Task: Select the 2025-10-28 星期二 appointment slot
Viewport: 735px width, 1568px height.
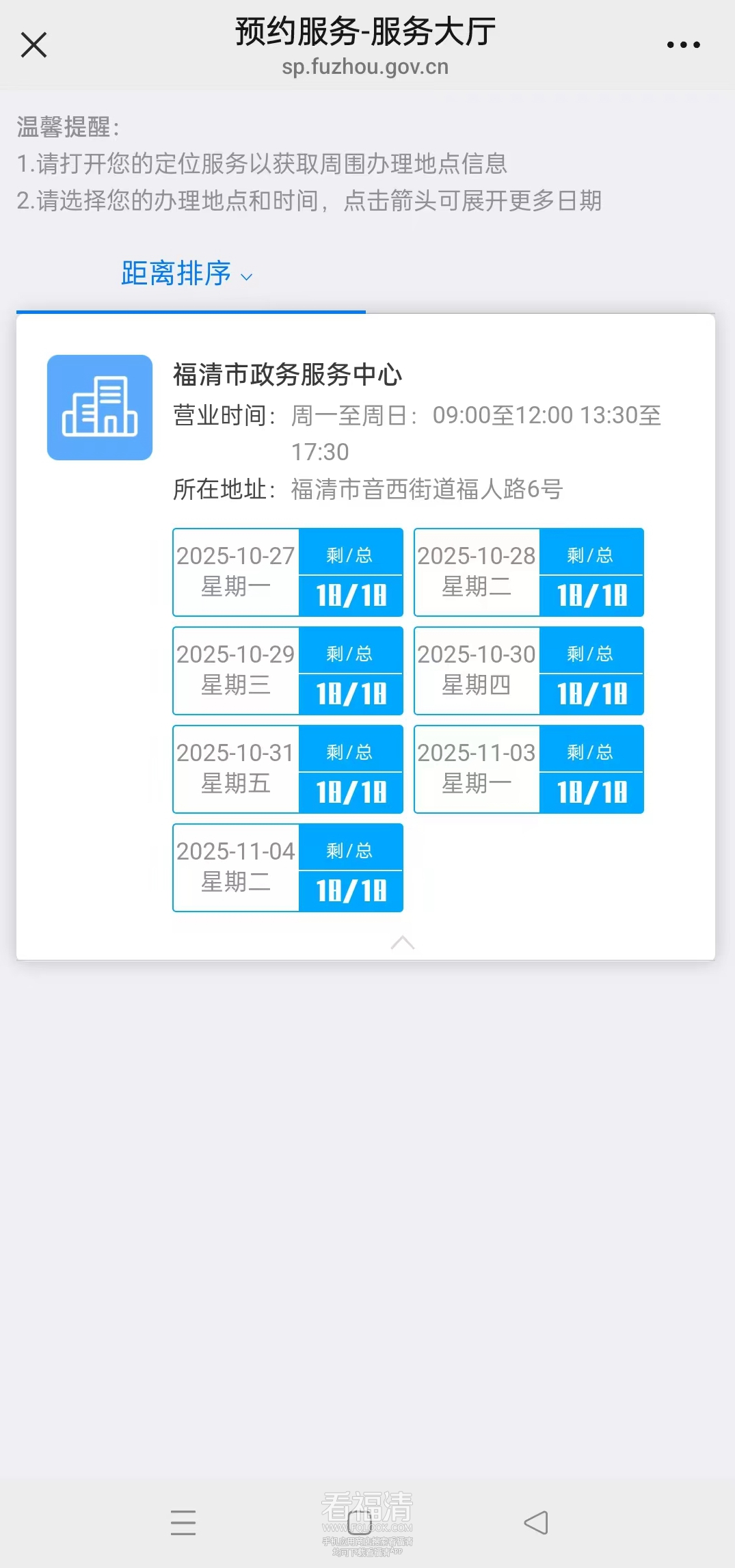Action: (529, 572)
